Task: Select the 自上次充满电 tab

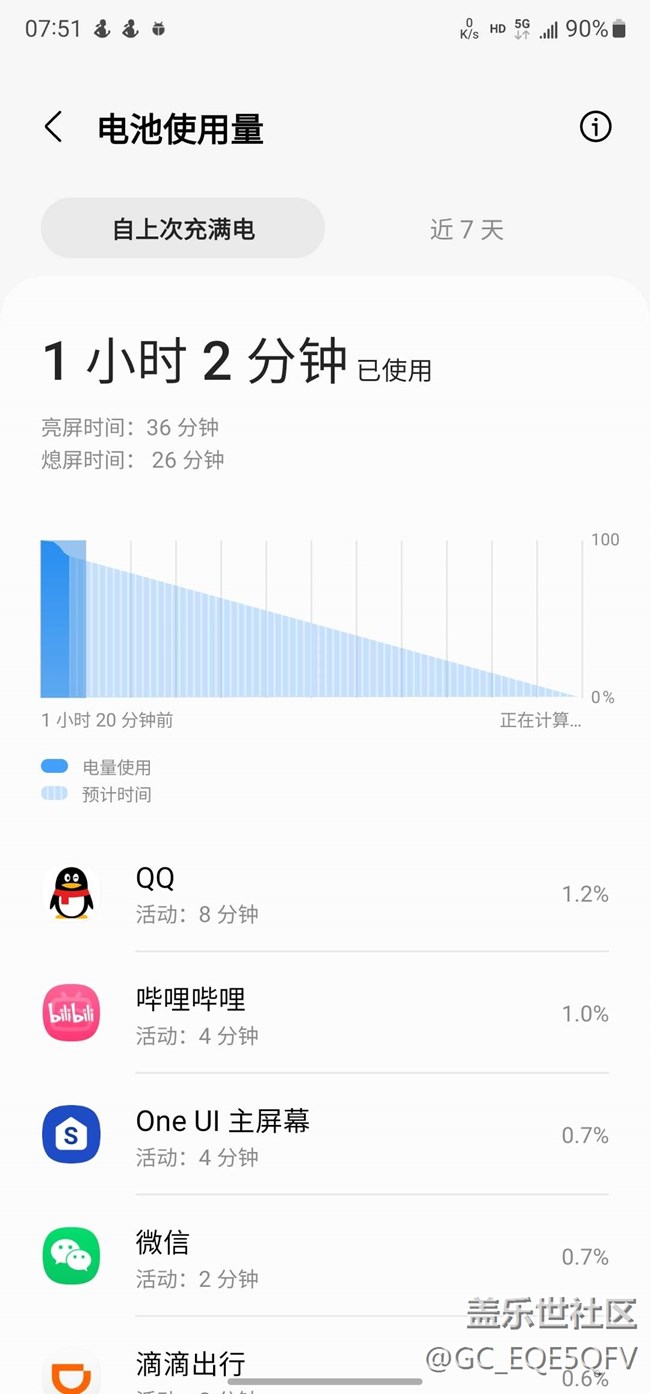Action: tap(183, 229)
